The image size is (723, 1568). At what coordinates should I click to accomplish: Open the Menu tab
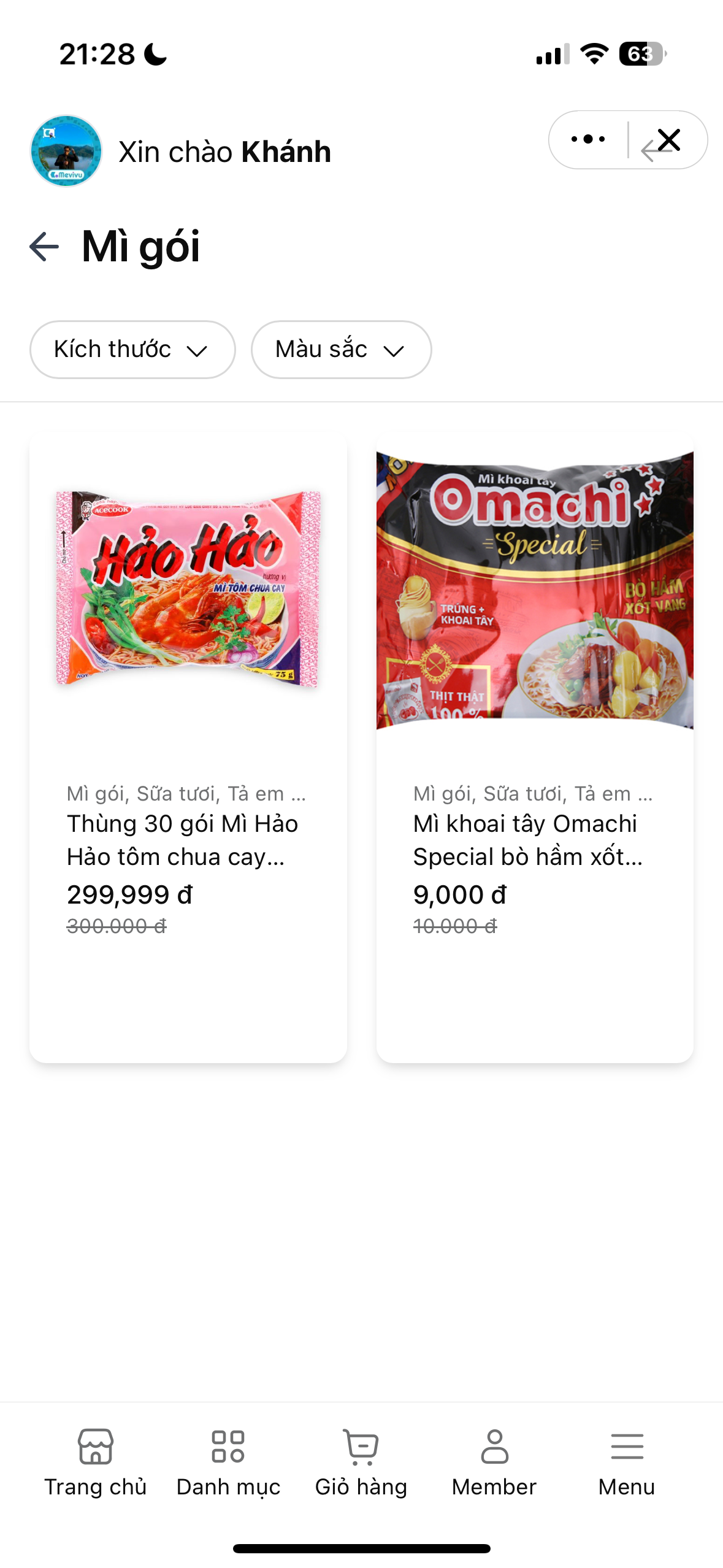(627, 1462)
